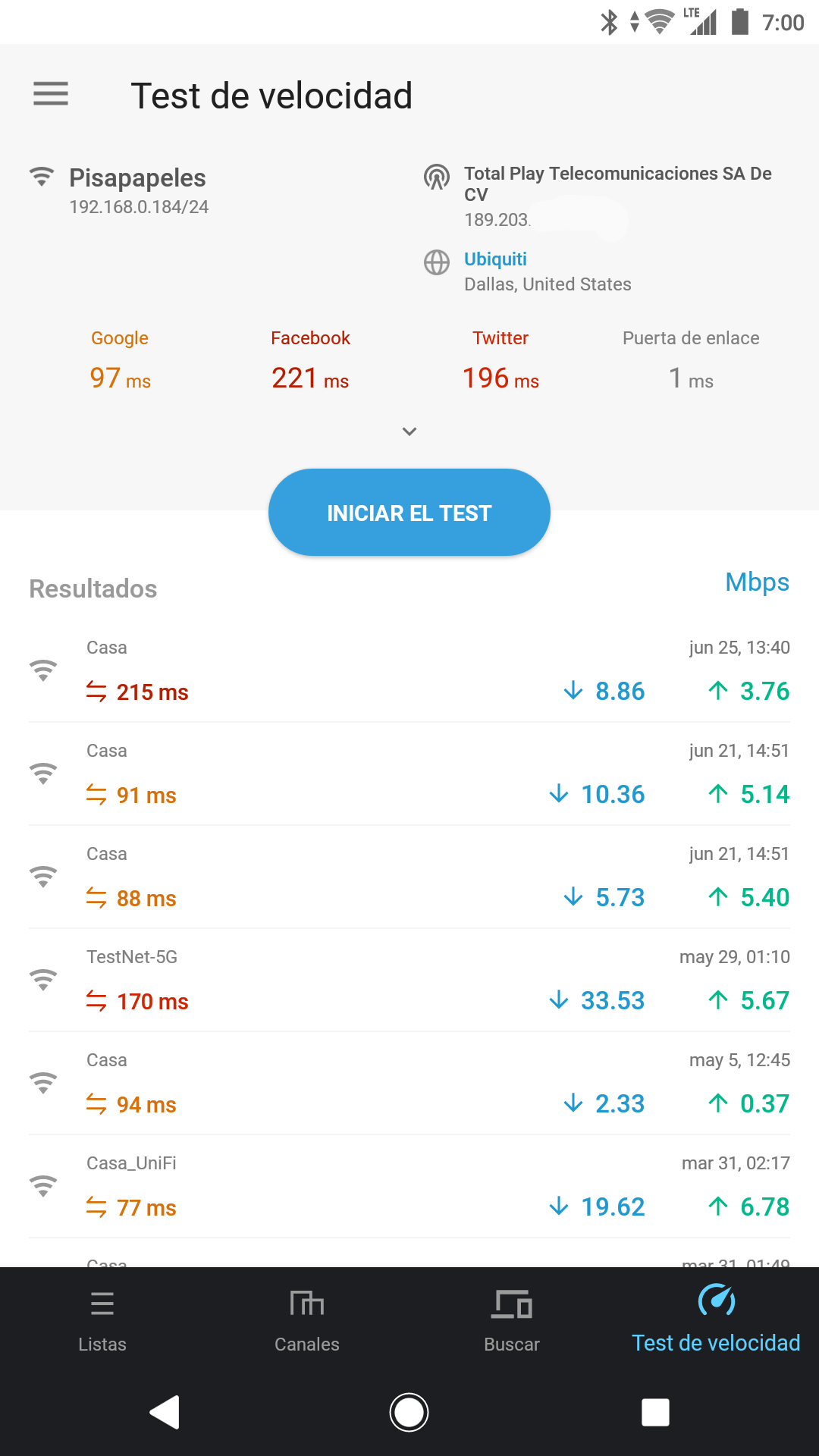819x1456 pixels.
Task: Open the Casa result with 91 ms ping
Action: point(409,773)
